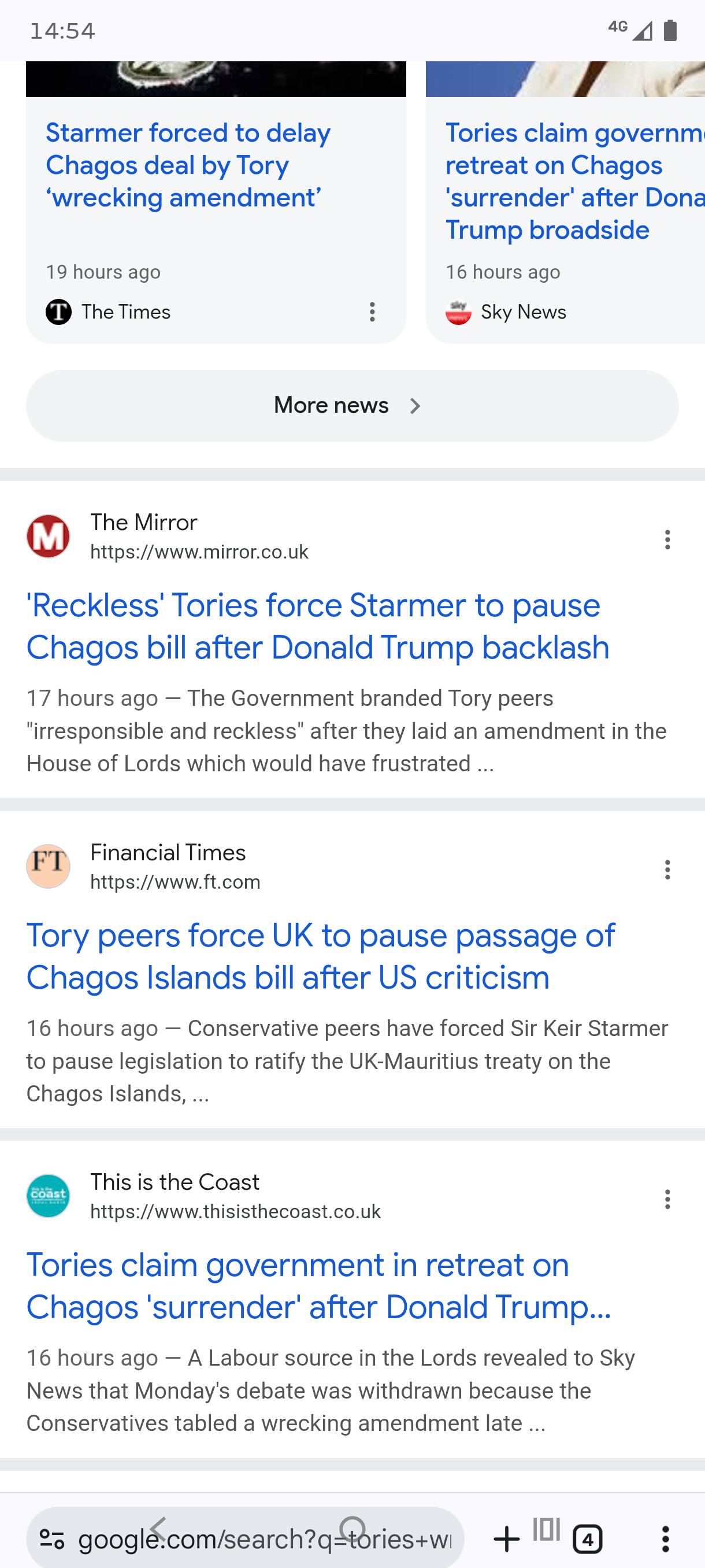Open This is the Coast Tories claim article
The height and width of the screenshot is (1568, 705).
click(x=318, y=1286)
